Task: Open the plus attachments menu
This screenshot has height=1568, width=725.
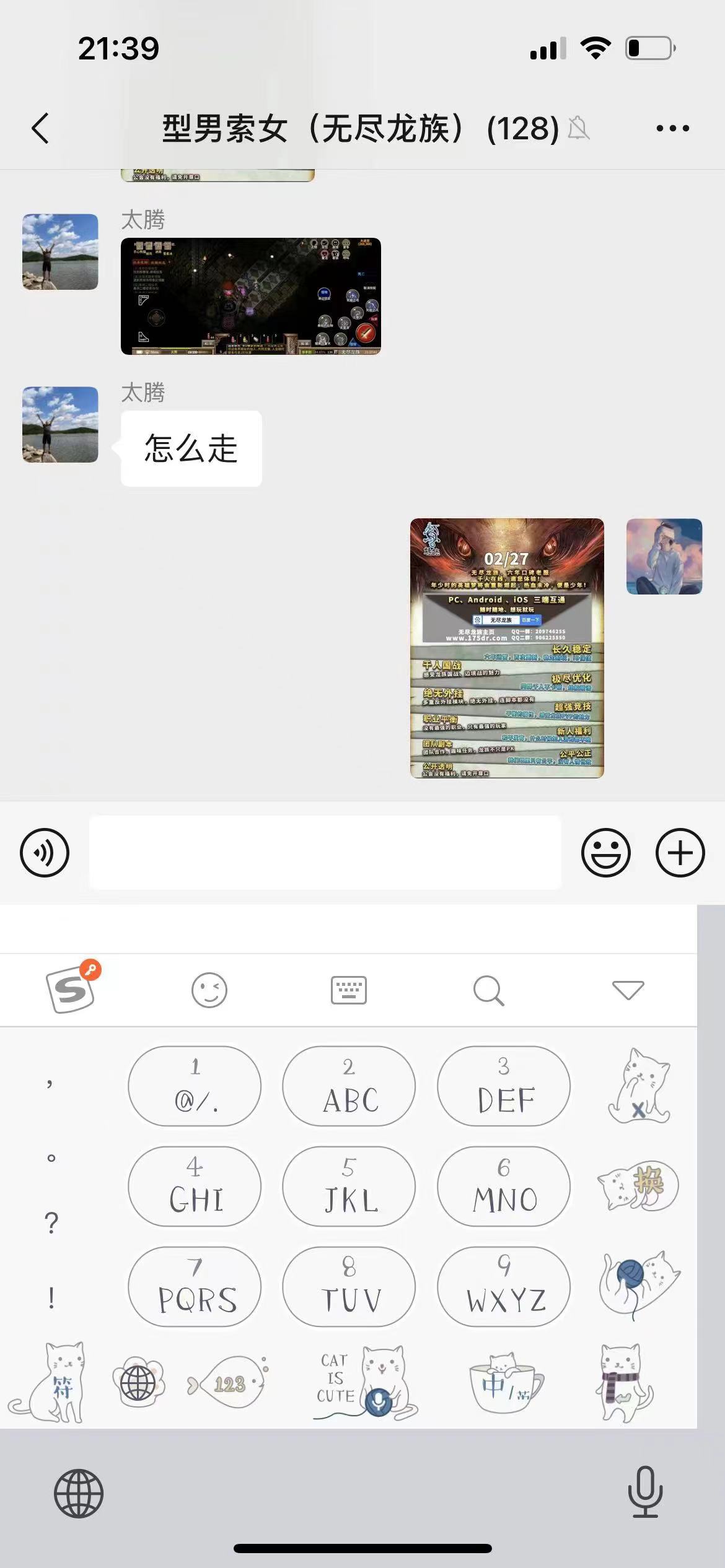Action: pos(680,852)
